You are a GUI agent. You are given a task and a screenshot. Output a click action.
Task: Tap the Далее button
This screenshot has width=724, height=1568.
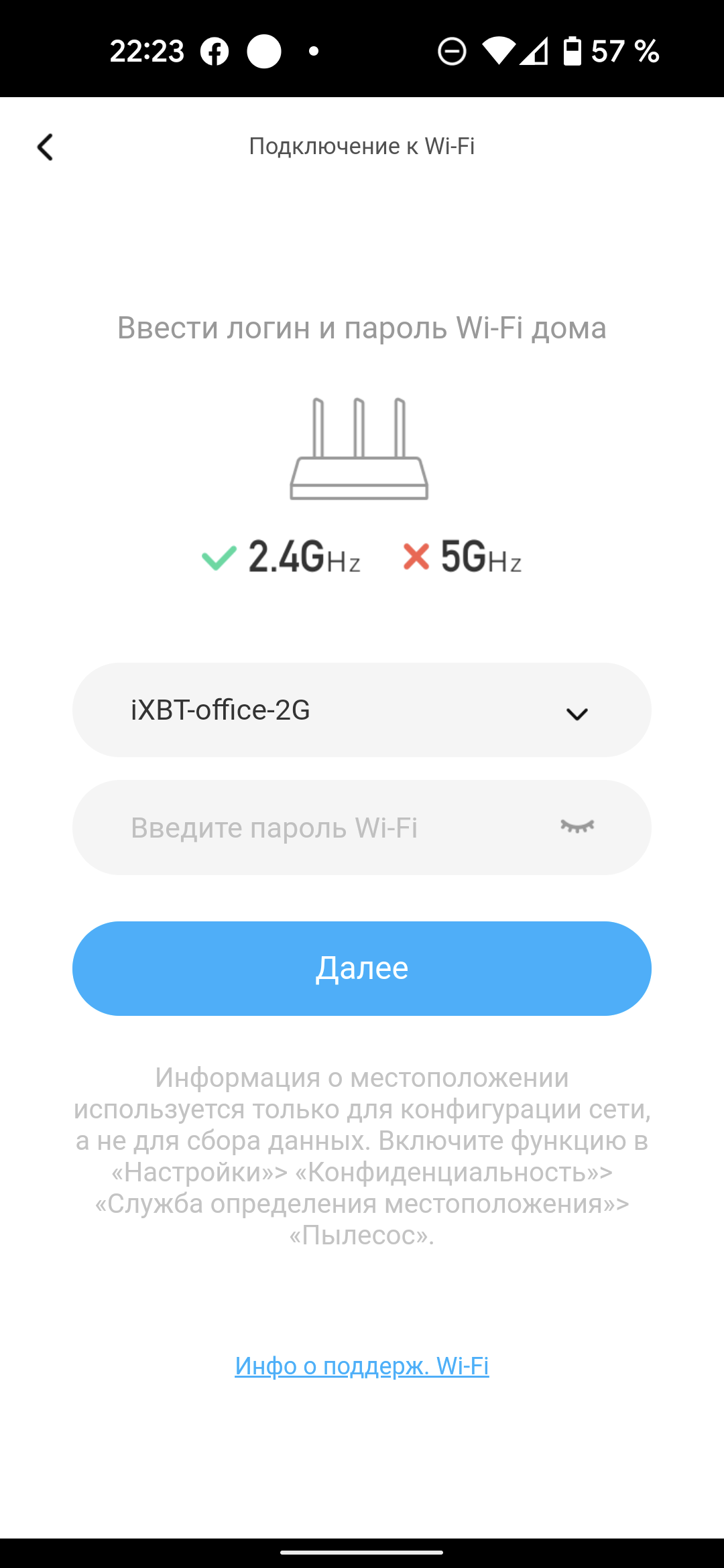click(362, 968)
